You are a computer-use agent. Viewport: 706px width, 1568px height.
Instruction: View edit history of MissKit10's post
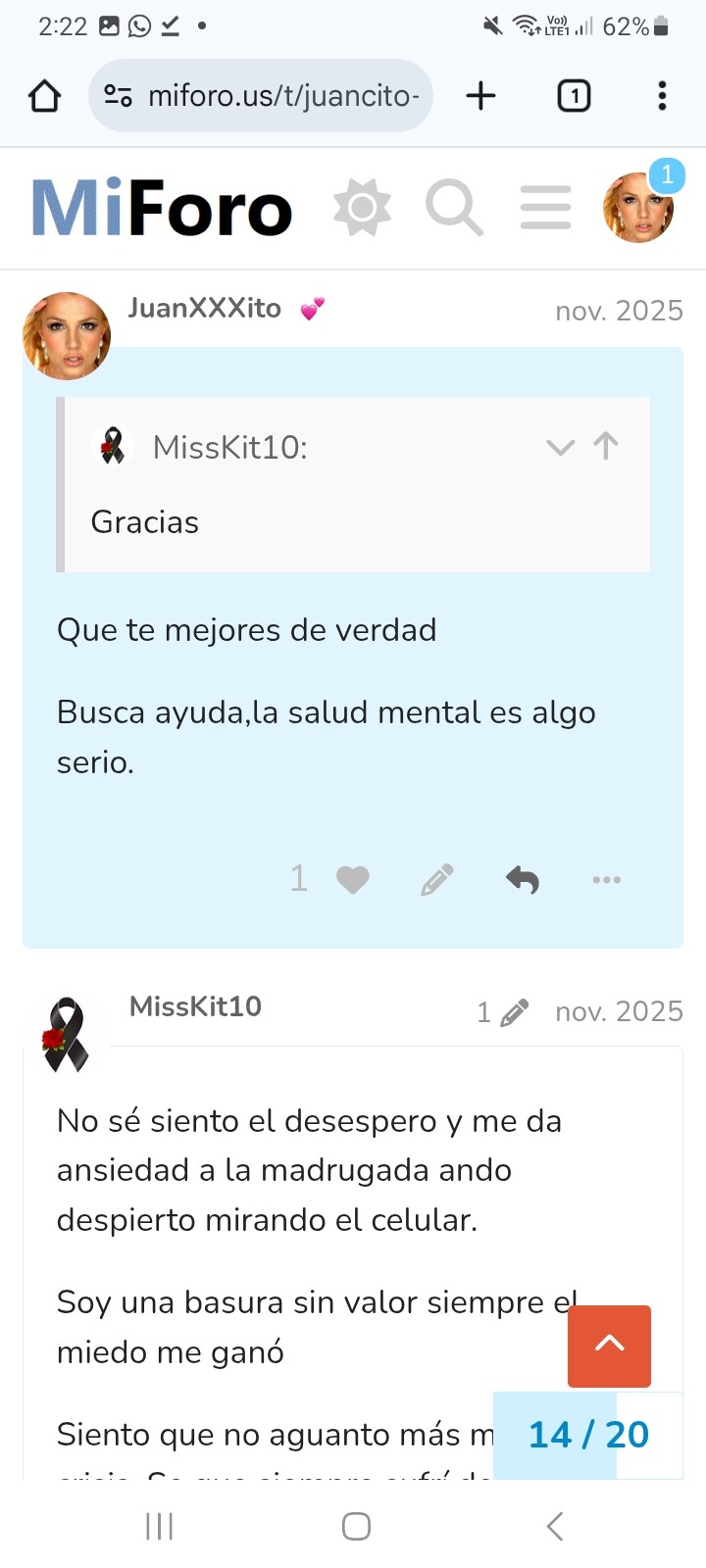502,1012
